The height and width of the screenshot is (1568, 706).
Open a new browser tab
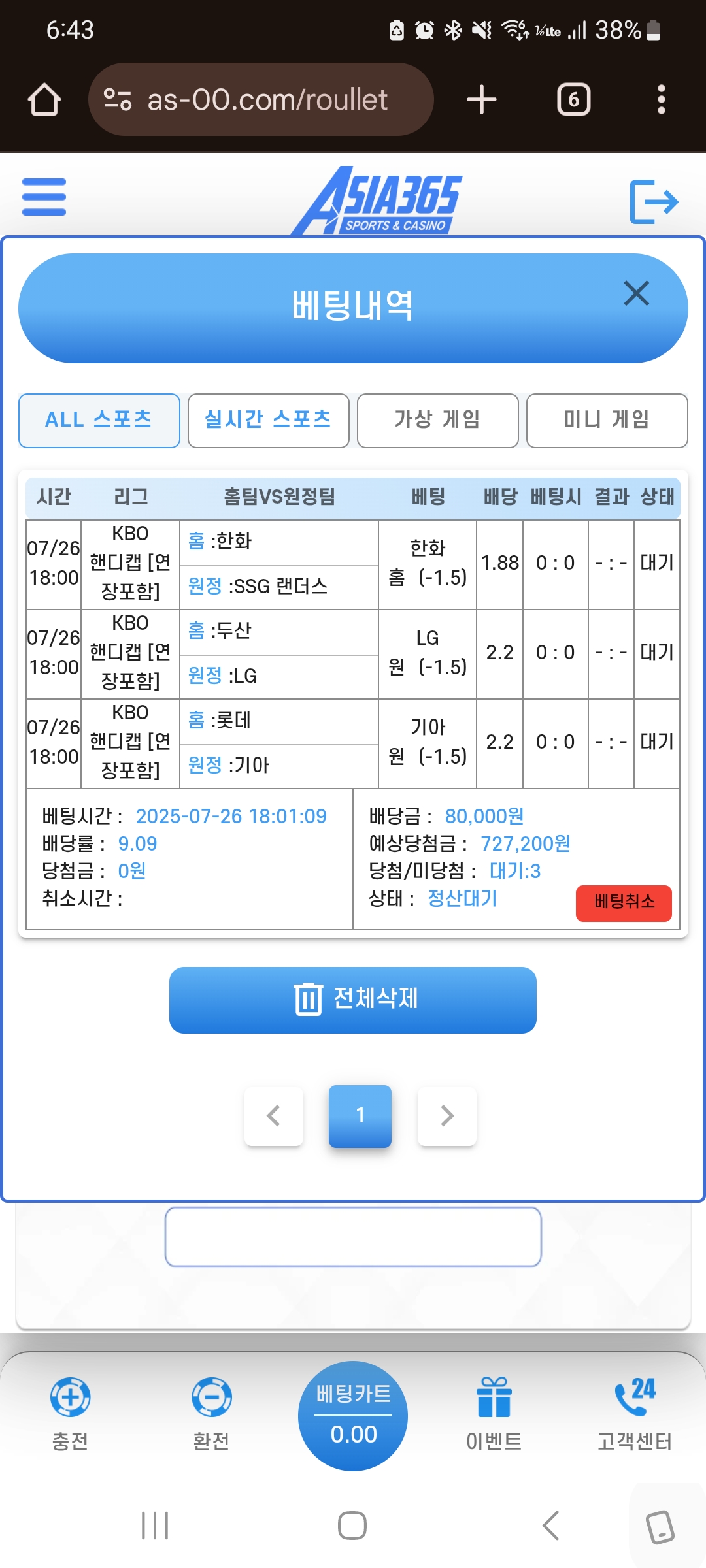point(482,99)
